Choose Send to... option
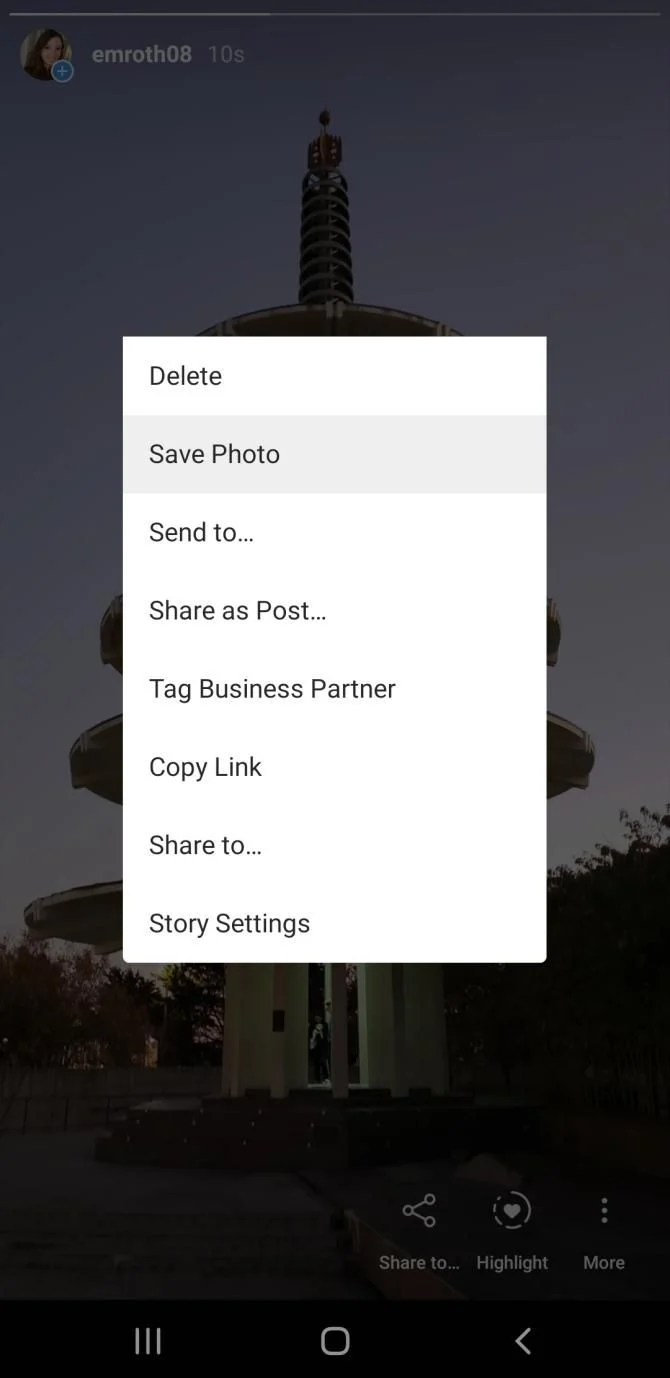The image size is (670, 1378). pos(334,532)
